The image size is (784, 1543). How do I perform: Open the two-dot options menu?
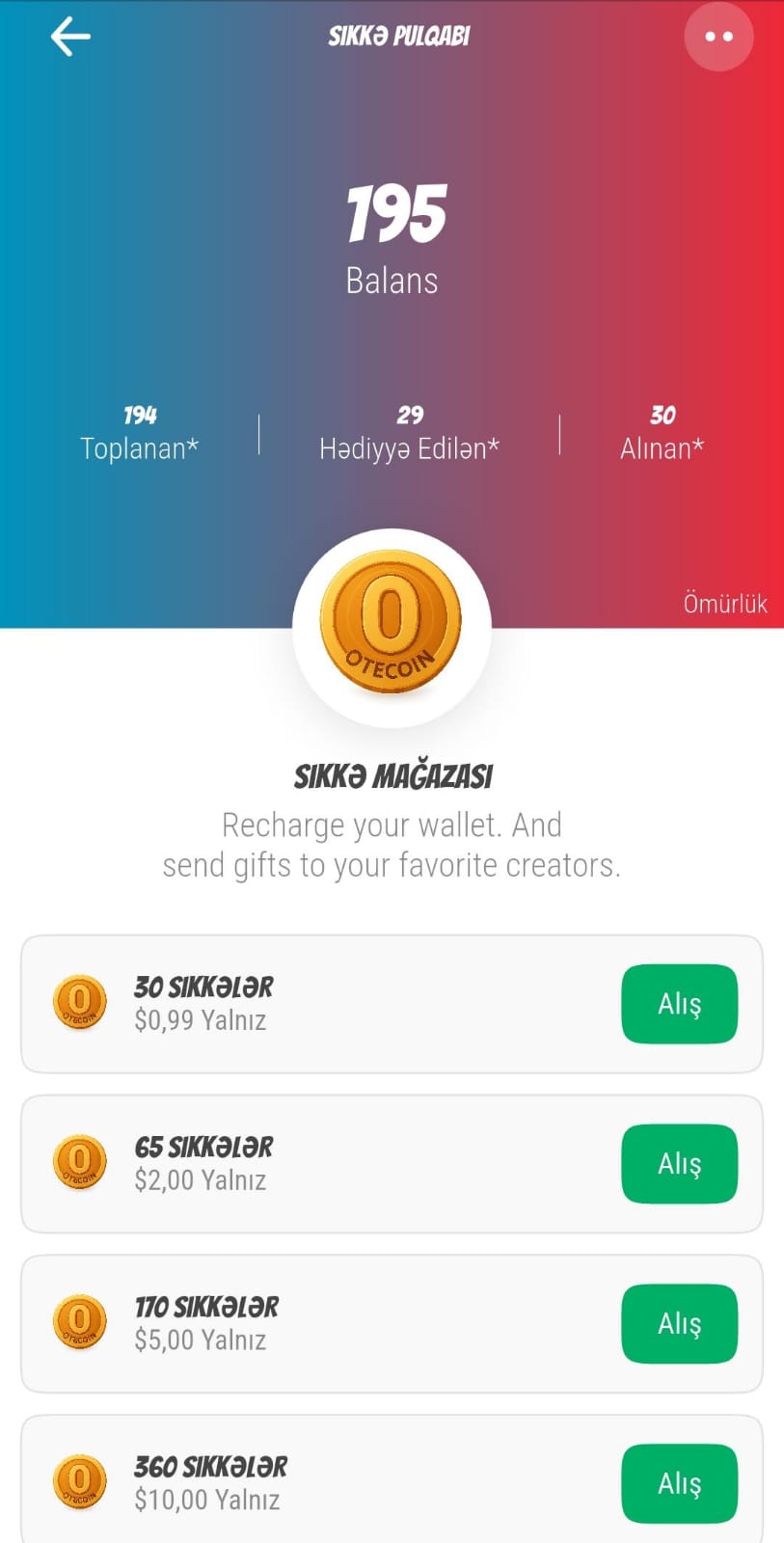718,37
